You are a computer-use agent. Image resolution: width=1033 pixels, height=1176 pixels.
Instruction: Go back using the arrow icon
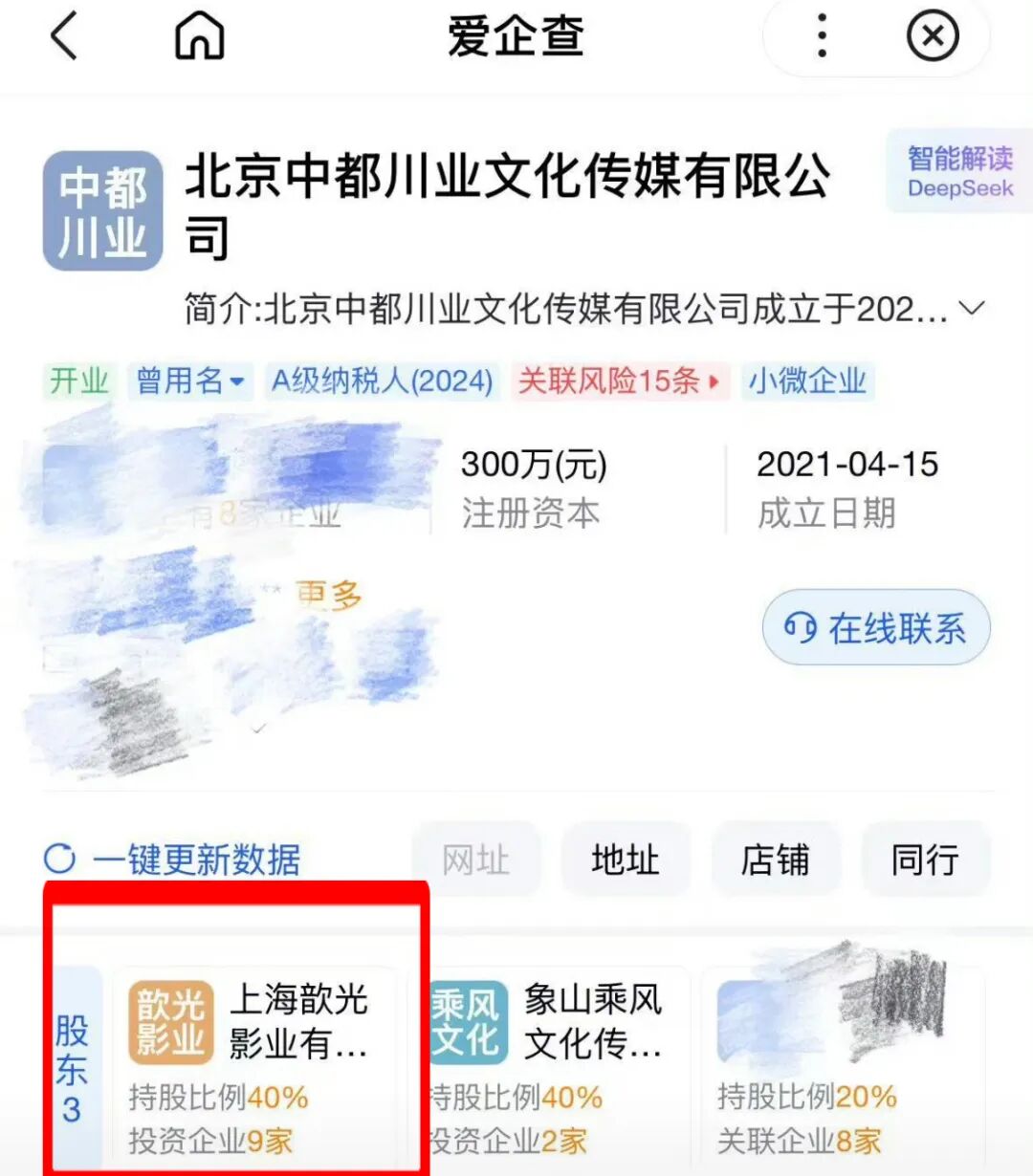coord(64,38)
